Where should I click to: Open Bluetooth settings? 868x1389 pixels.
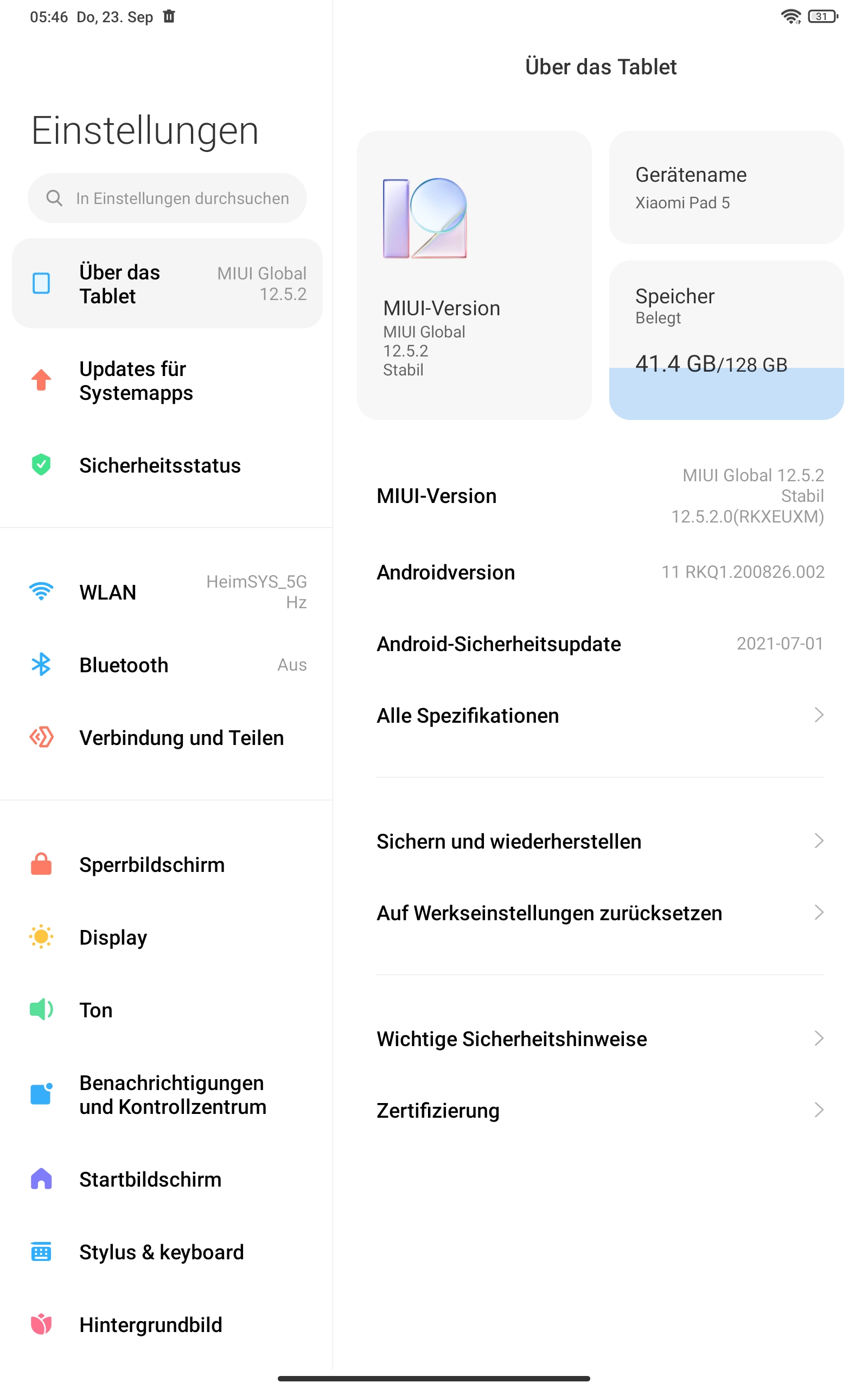coord(167,665)
